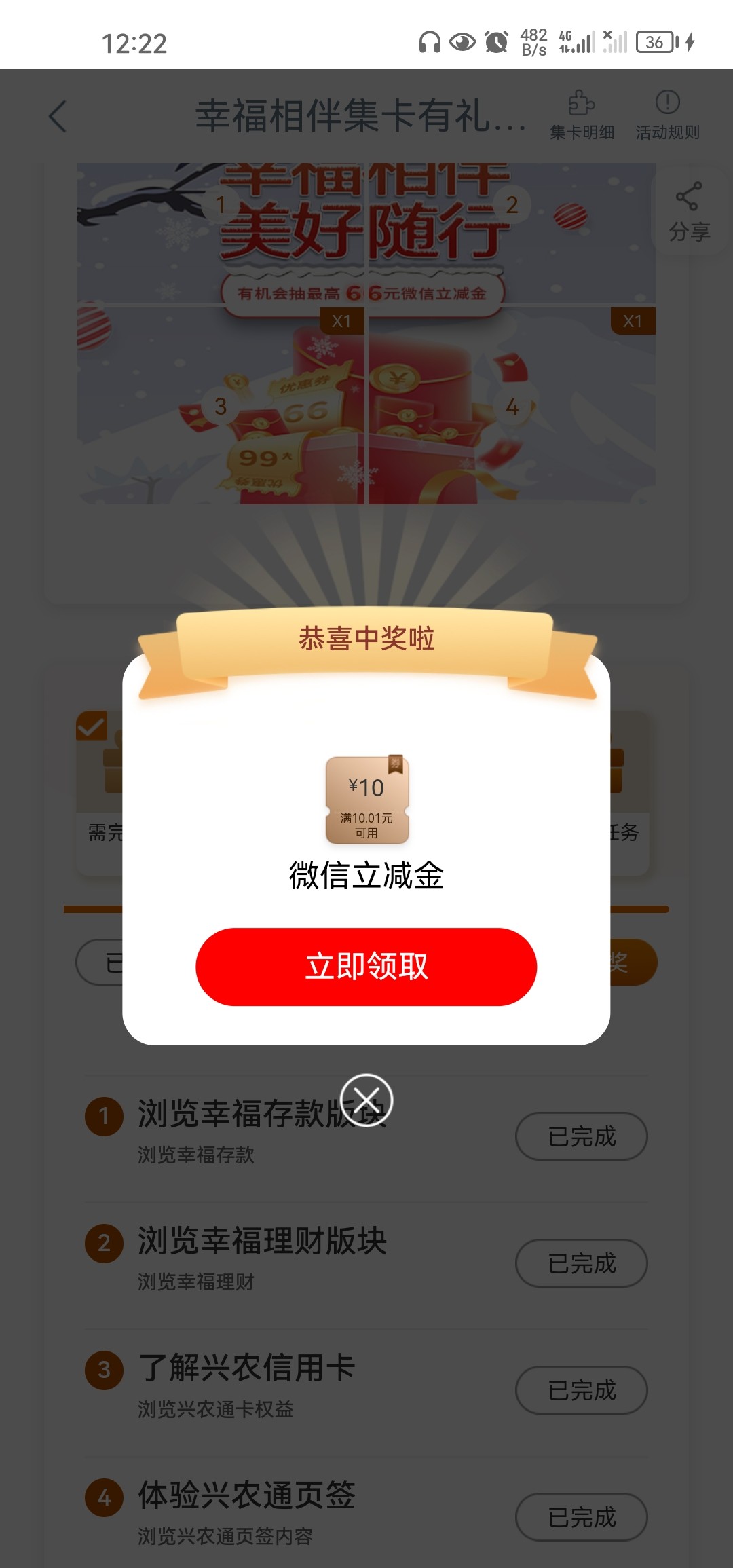This screenshot has width=733, height=1568.
Task: Tap 已完成 beside 浏览幸福存款版块
Action: click(x=581, y=1136)
